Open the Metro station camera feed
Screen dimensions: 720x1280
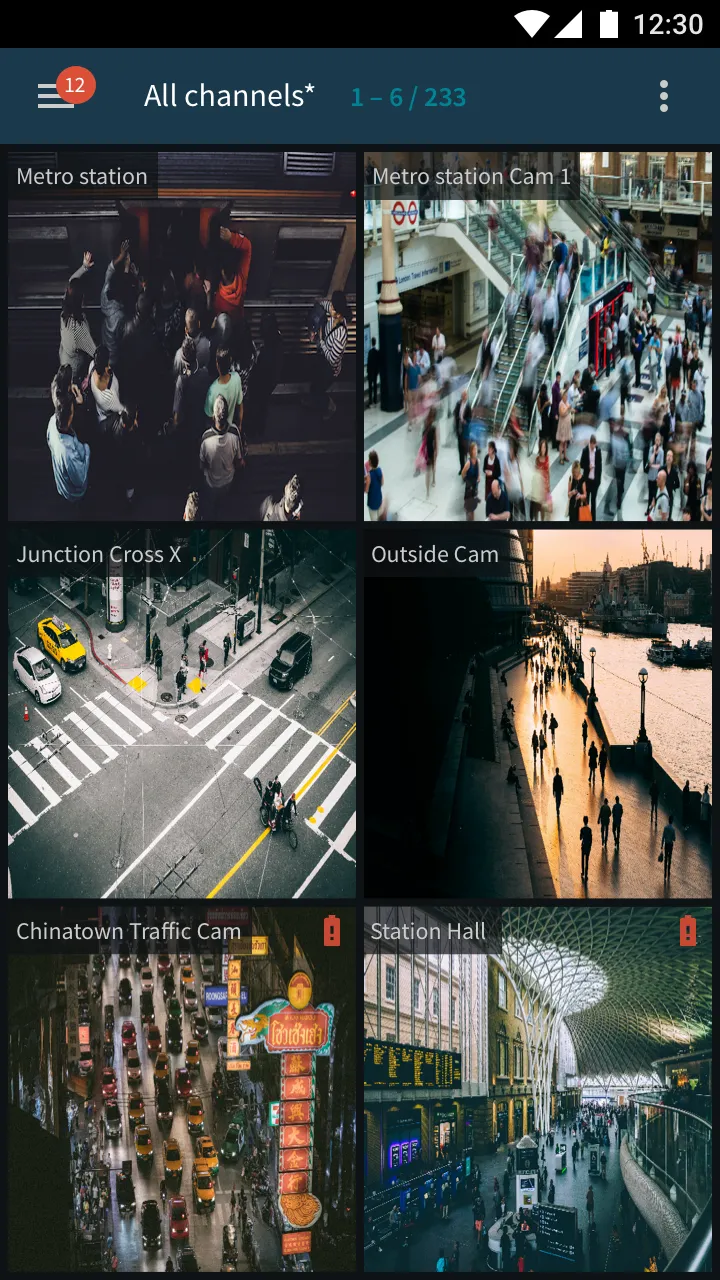pyautogui.click(x=182, y=336)
